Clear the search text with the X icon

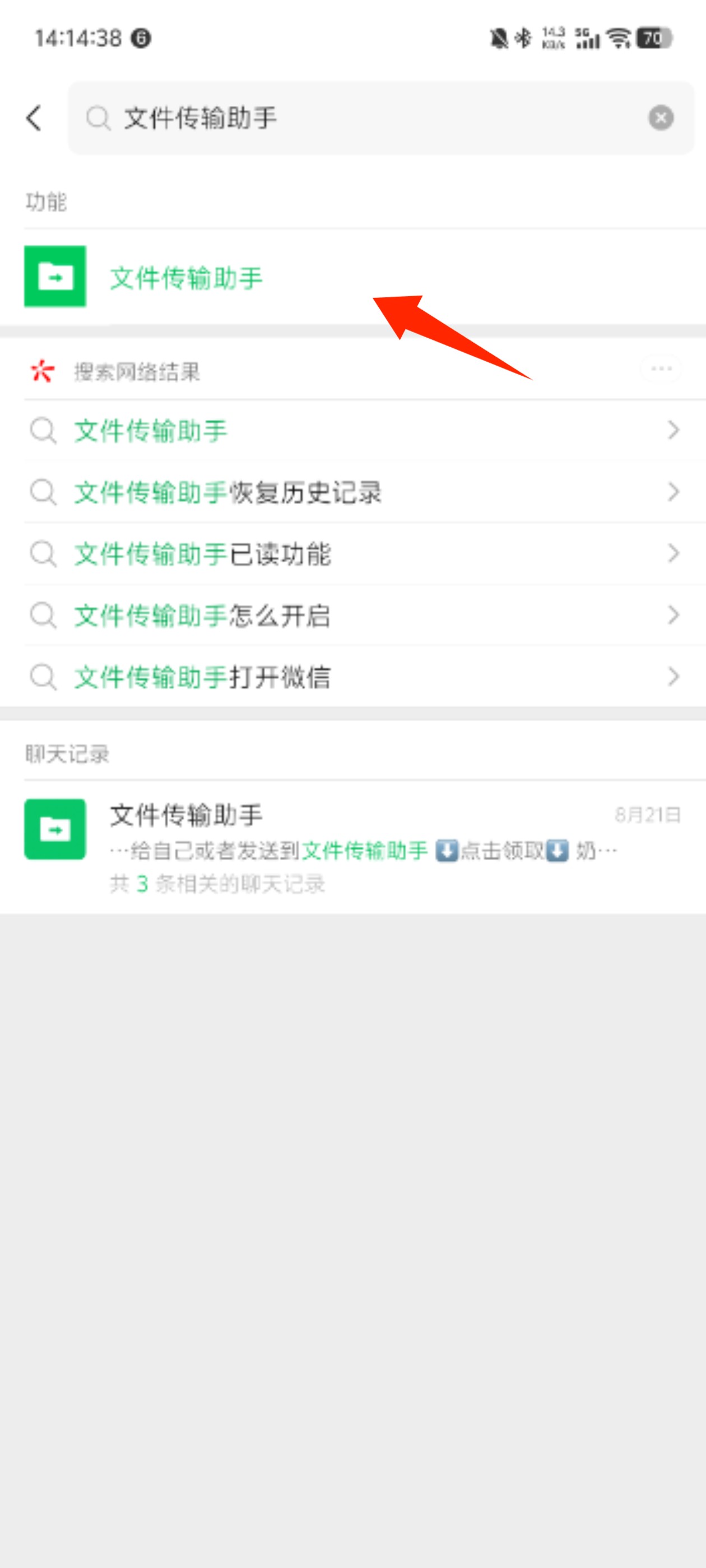coord(660,118)
